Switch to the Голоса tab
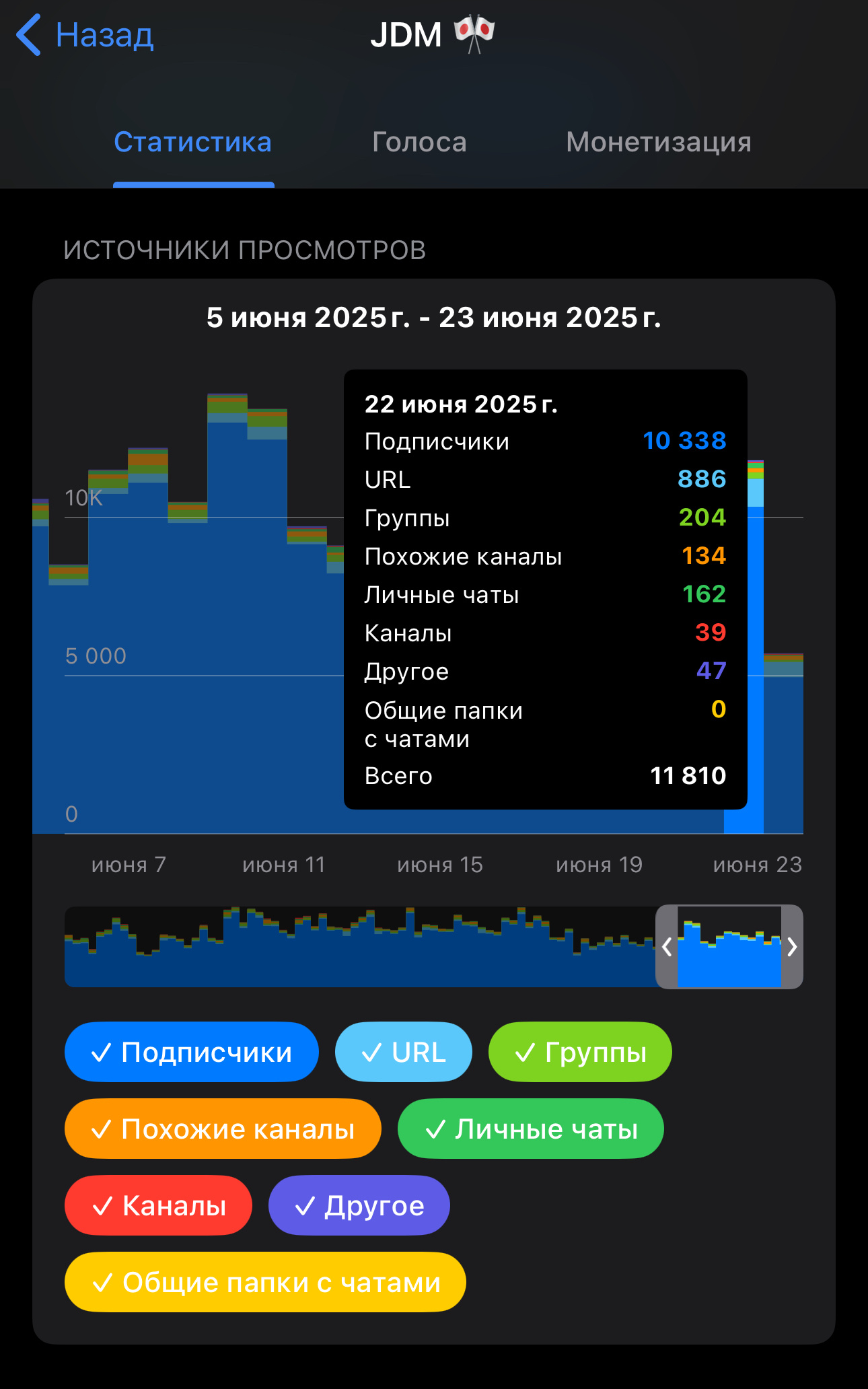868x1389 pixels. click(419, 142)
